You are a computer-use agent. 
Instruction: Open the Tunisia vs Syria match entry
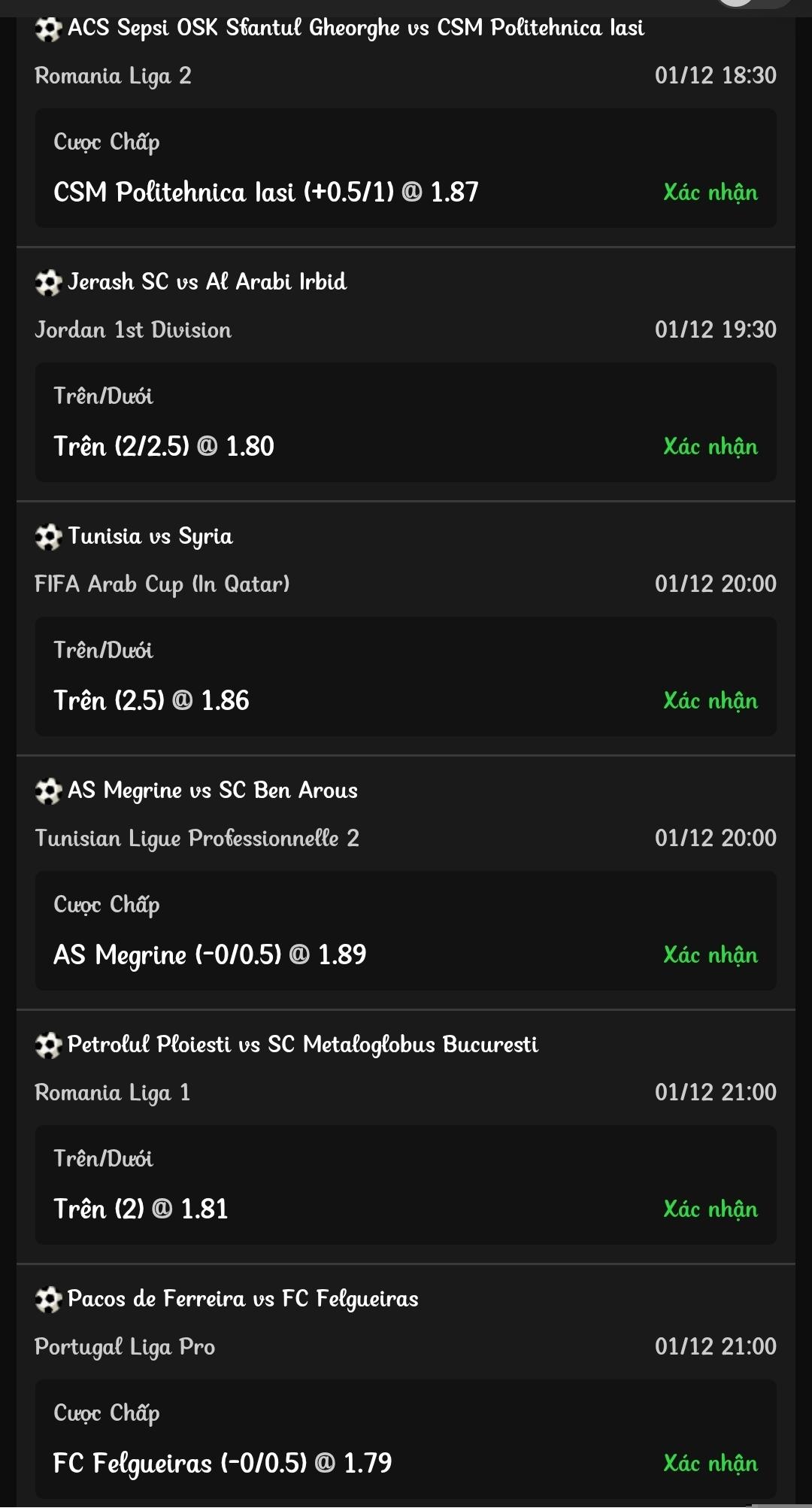pyautogui.click(x=150, y=536)
